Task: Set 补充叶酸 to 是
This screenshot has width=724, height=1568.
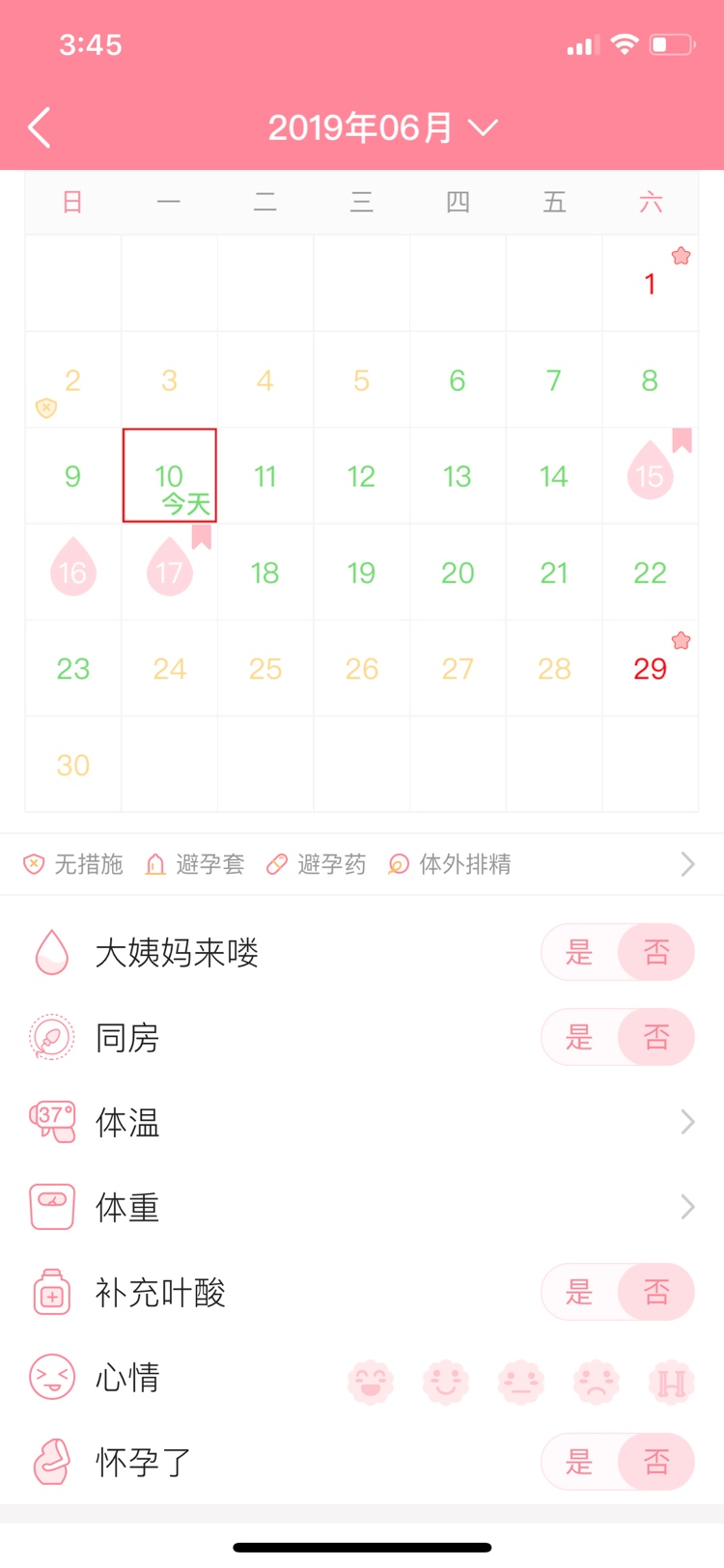Action: 579,1292
